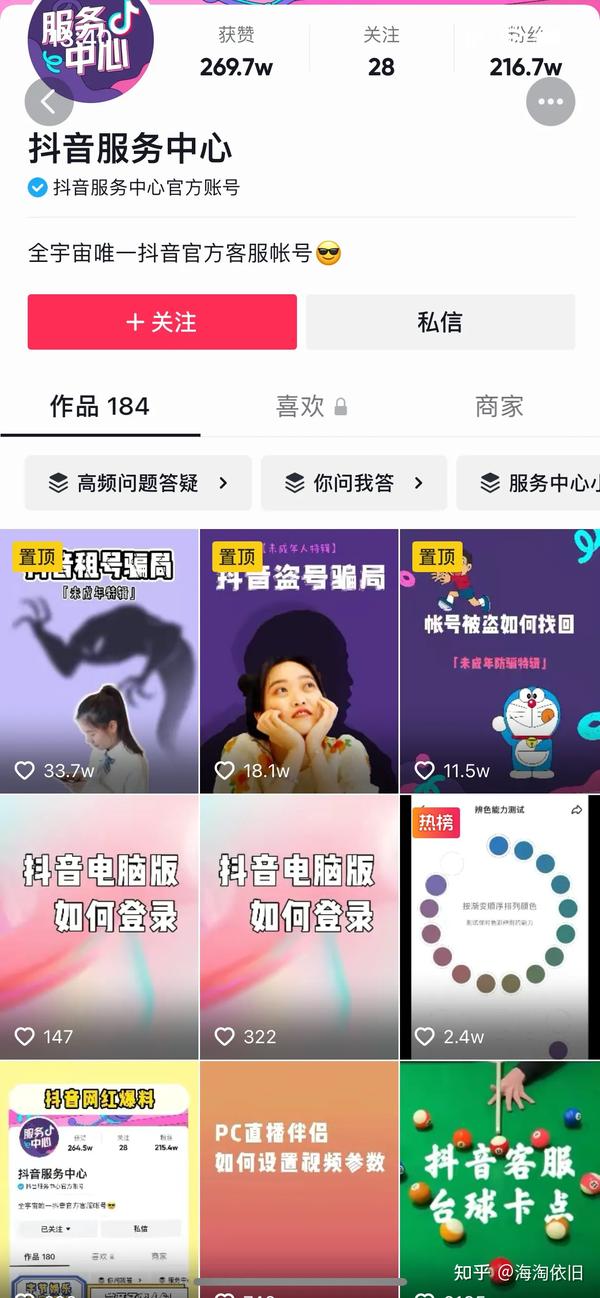Open 抖音电脑版如何登录 video with 322 likes
The height and width of the screenshot is (1298, 600).
tap(299, 927)
